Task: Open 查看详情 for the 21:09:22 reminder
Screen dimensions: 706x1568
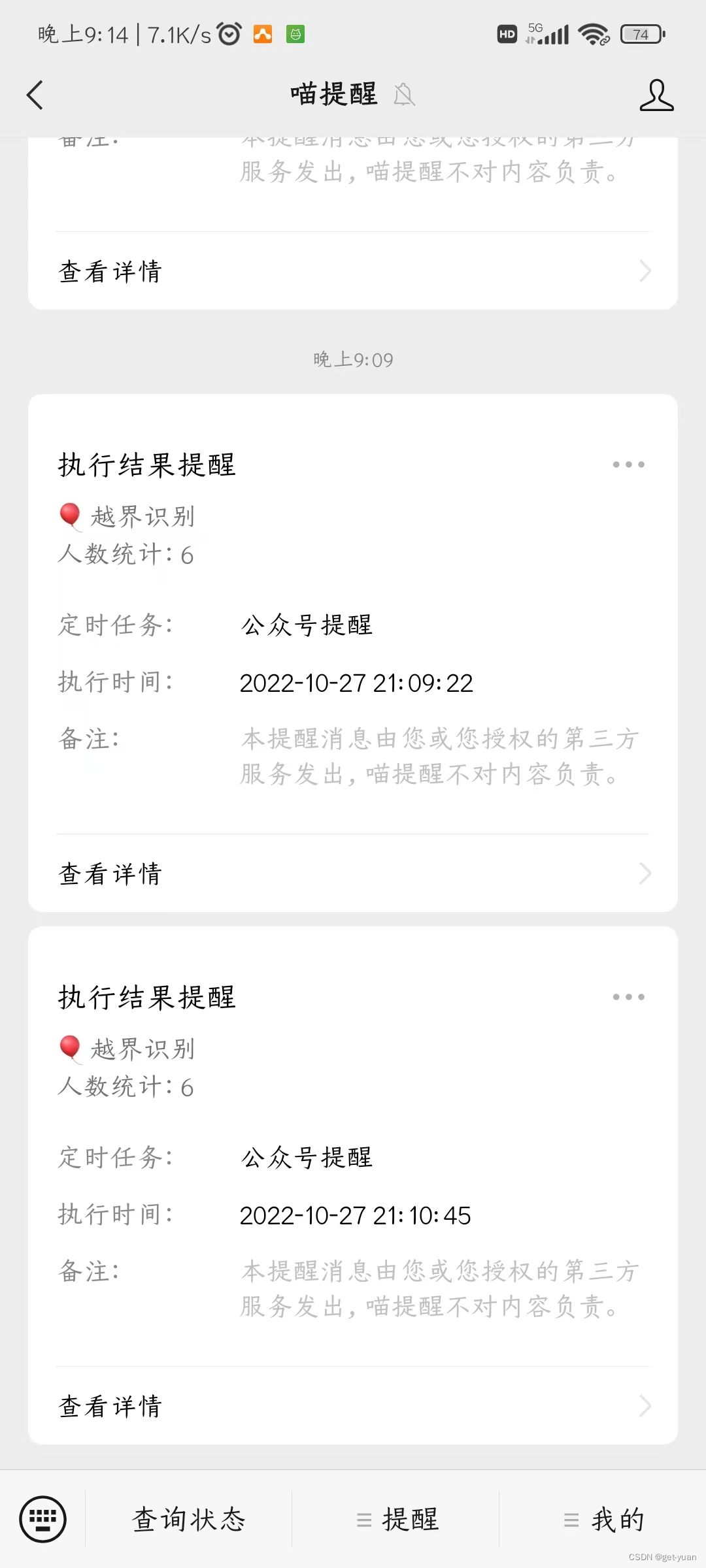Action: point(353,874)
